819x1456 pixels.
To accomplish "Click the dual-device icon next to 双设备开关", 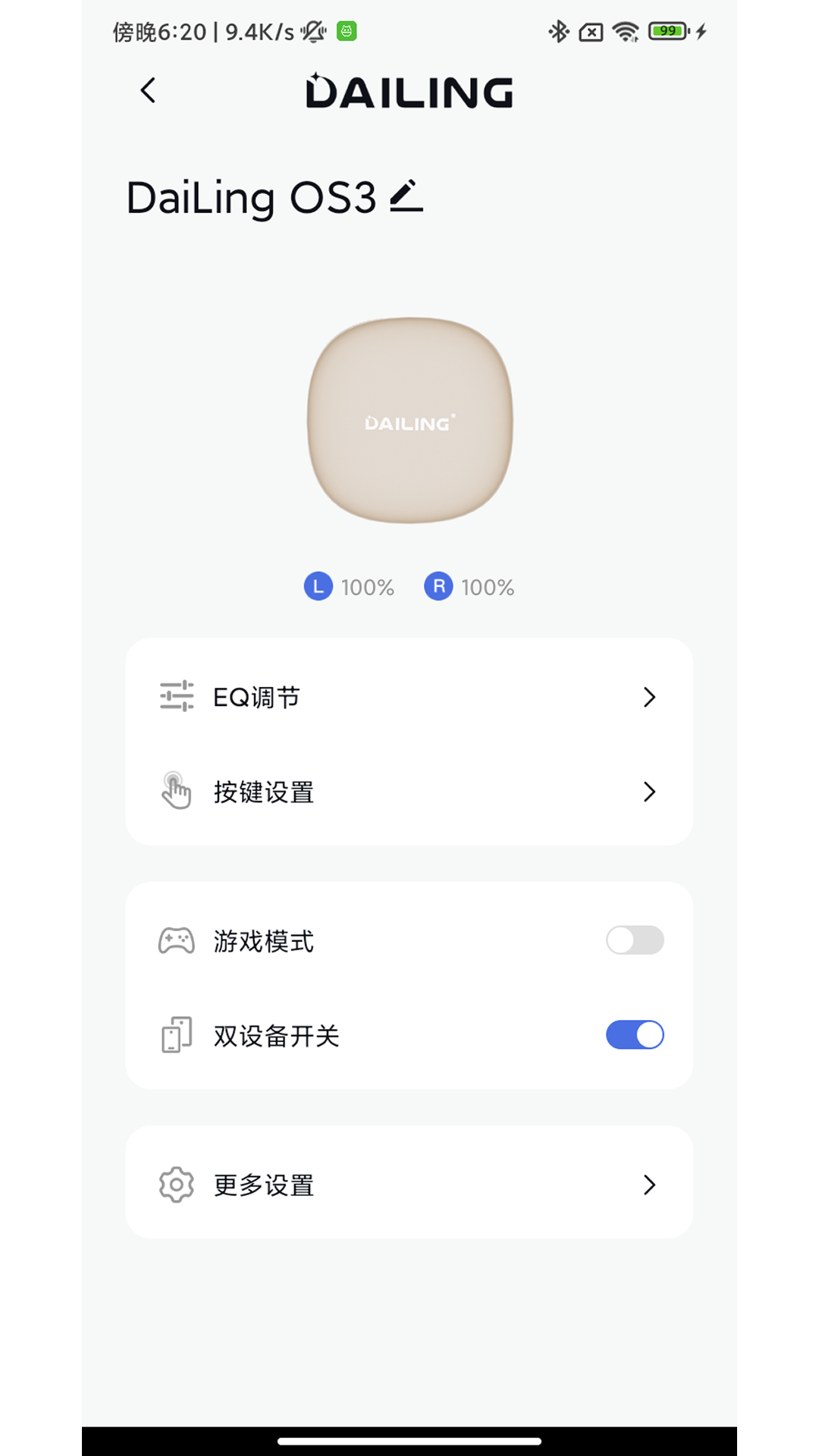I will click(x=177, y=1034).
